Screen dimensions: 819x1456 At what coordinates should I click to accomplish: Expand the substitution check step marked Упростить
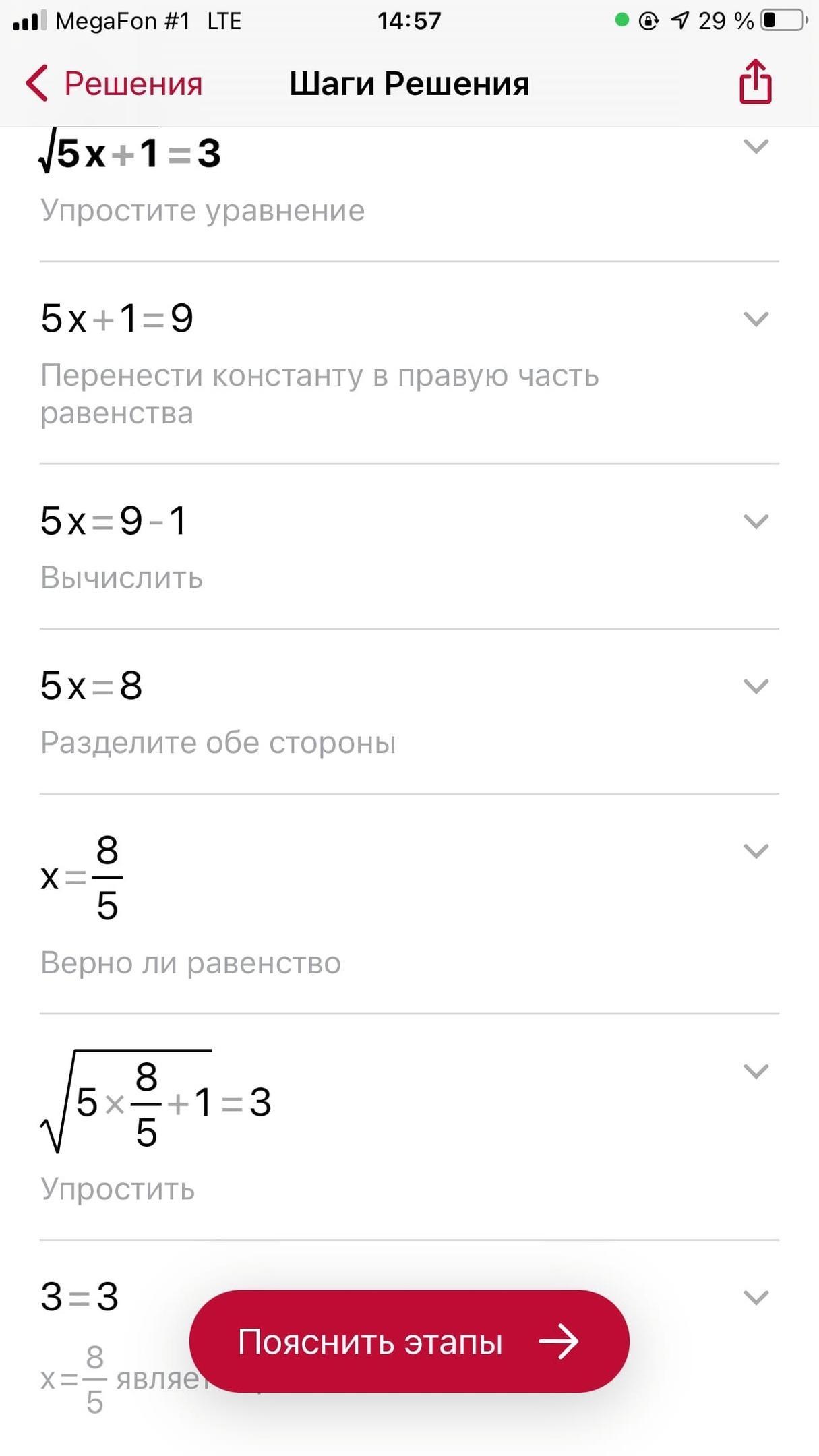coord(756,1071)
